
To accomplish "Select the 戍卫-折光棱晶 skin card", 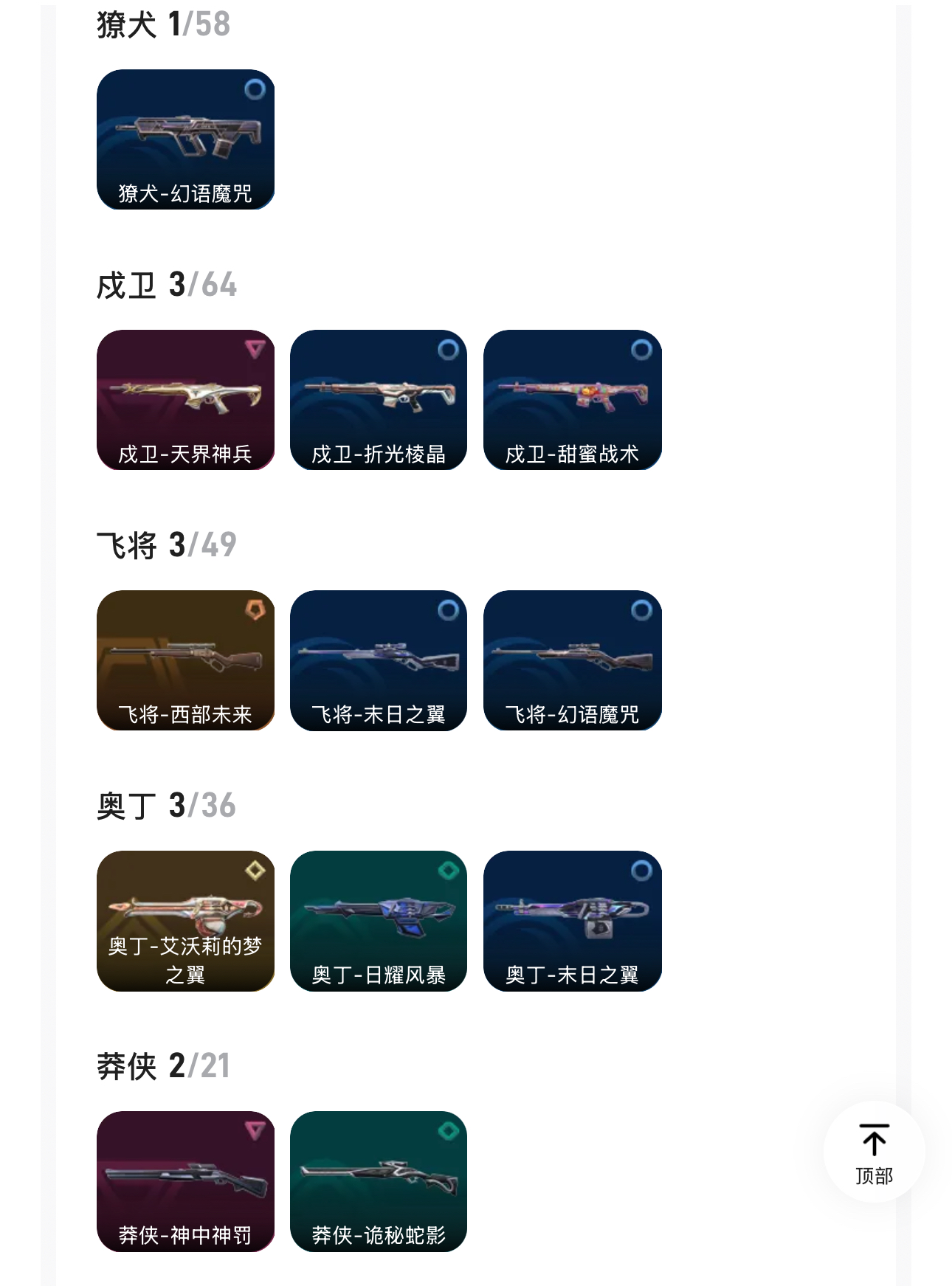I will pyautogui.click(x=379, y=400).
